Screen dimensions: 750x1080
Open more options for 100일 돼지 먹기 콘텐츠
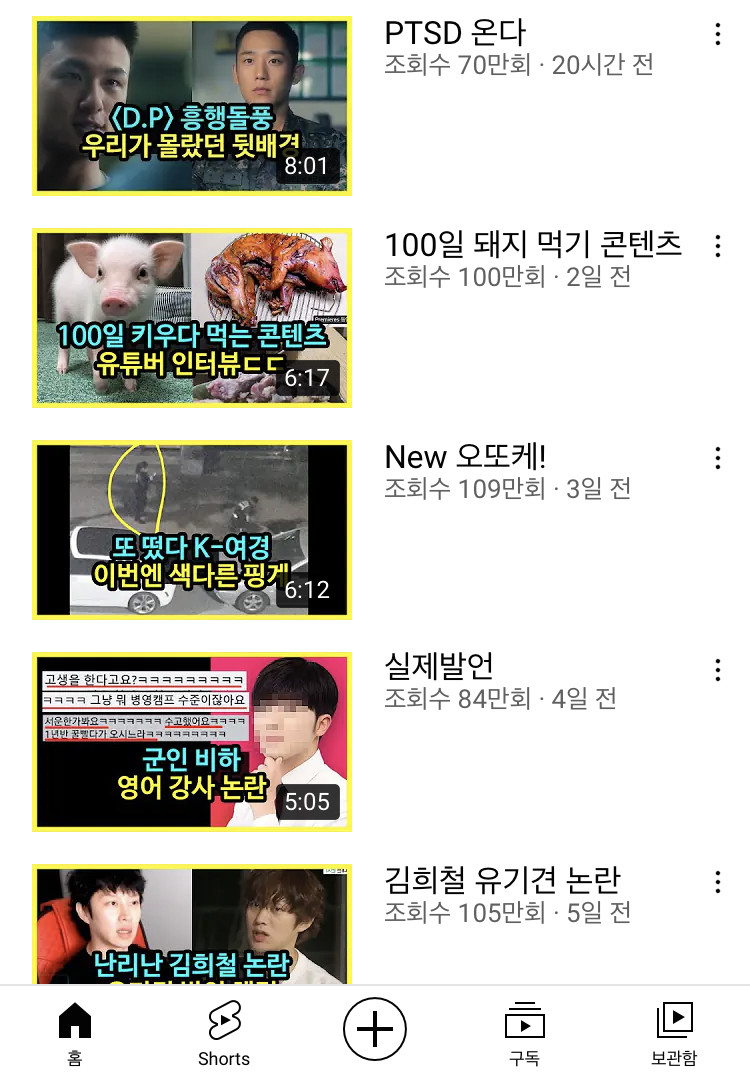point(718,246)
